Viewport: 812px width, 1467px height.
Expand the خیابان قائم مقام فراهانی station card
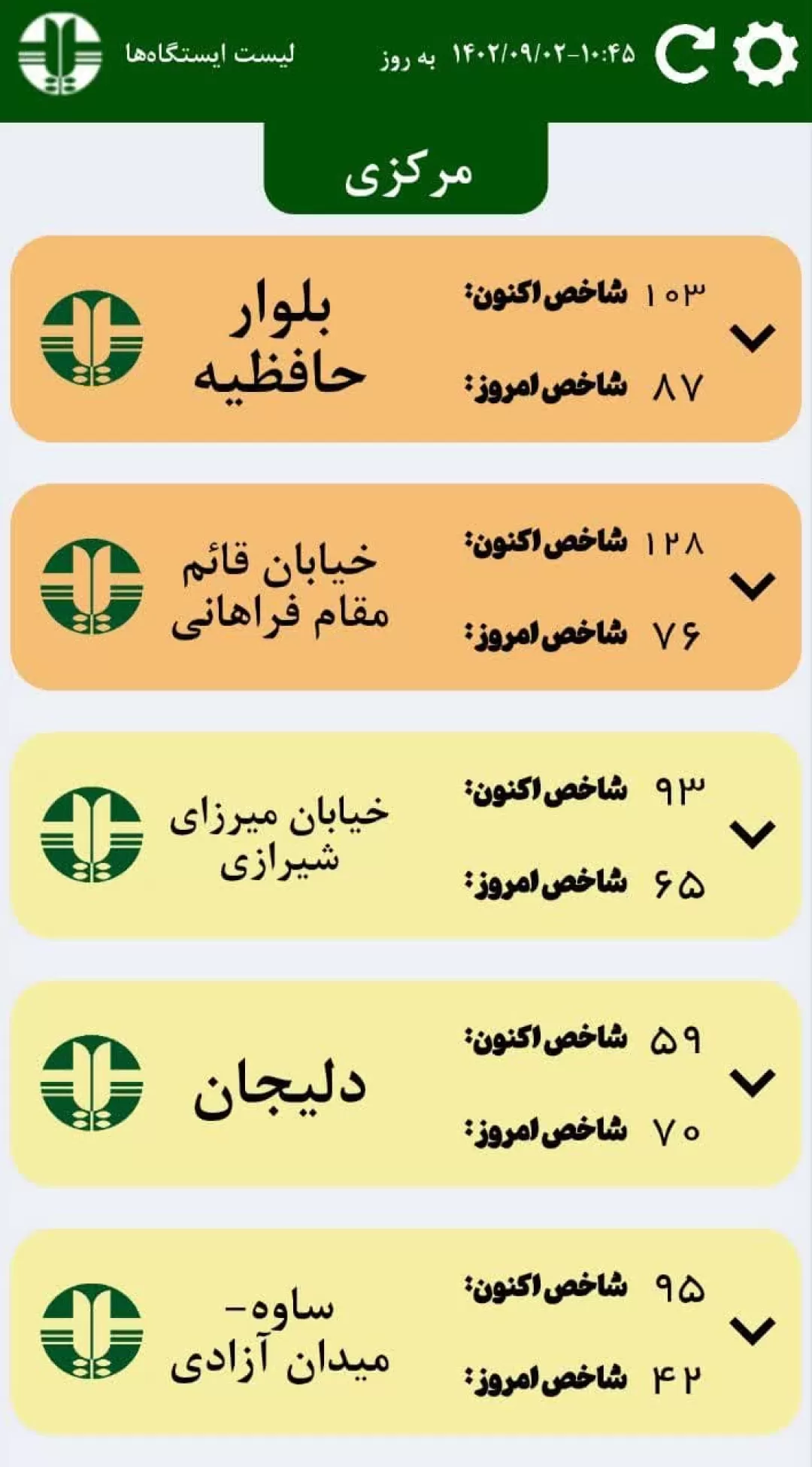753,587
